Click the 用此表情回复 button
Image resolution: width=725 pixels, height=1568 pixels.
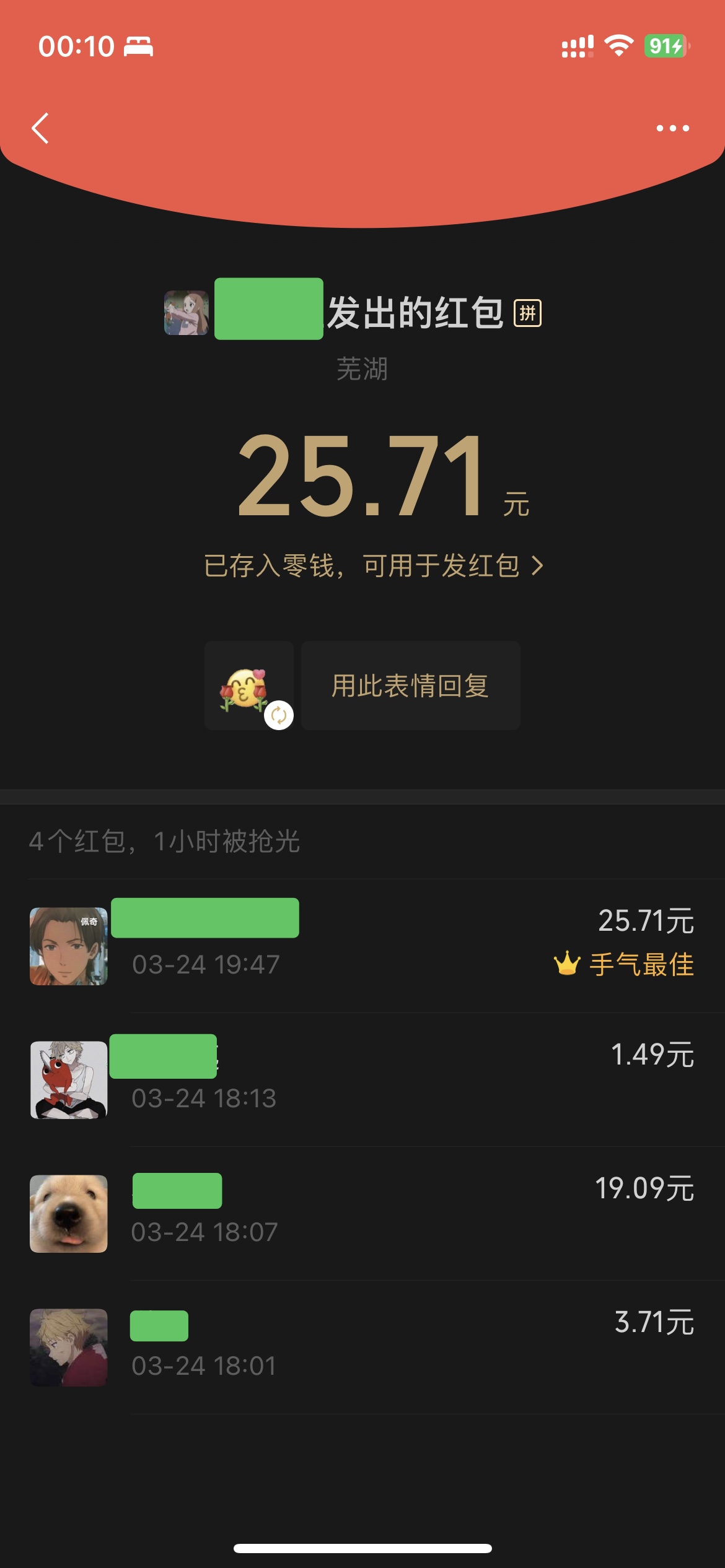click(x=410, y=687)
